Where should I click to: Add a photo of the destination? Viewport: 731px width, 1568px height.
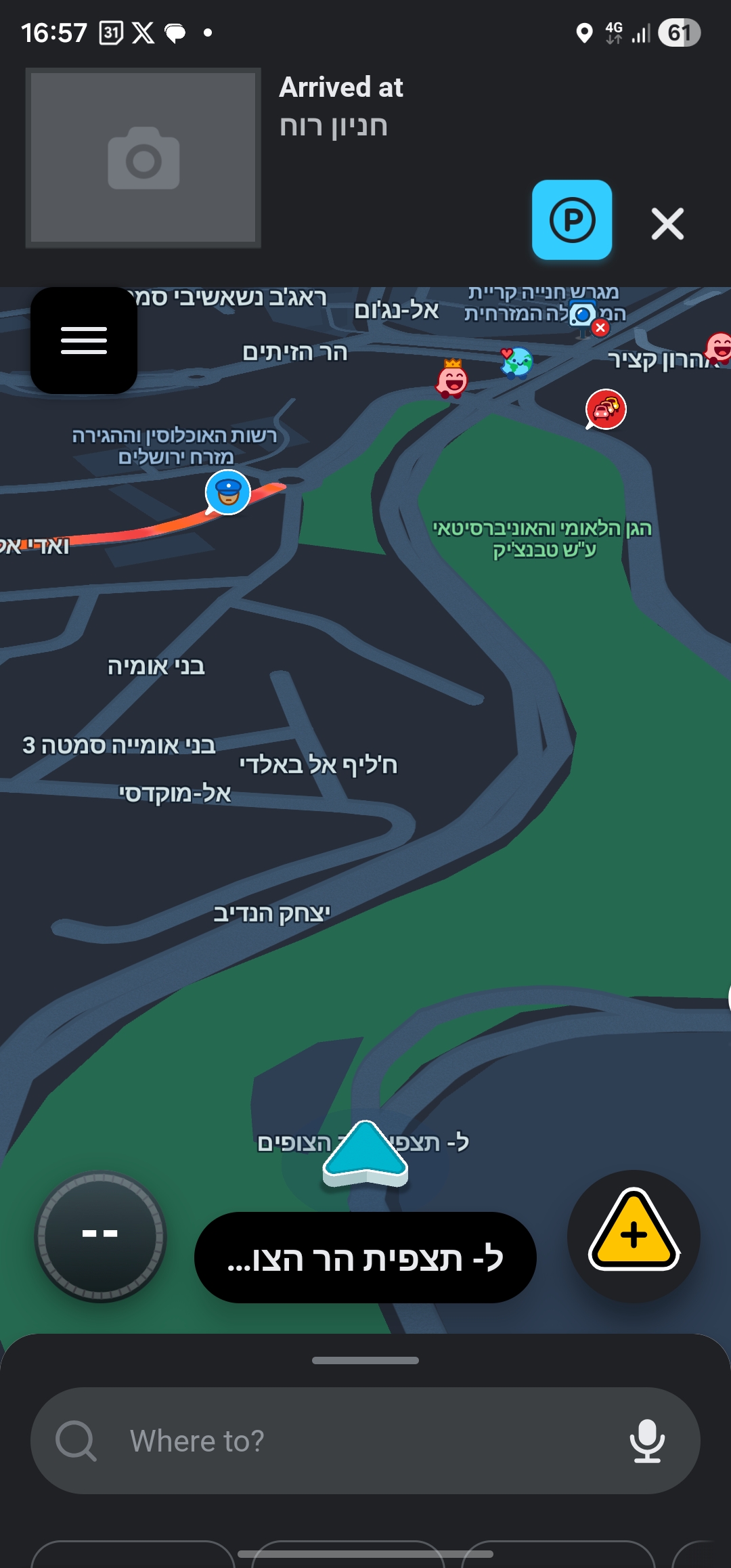click(143, 158)
